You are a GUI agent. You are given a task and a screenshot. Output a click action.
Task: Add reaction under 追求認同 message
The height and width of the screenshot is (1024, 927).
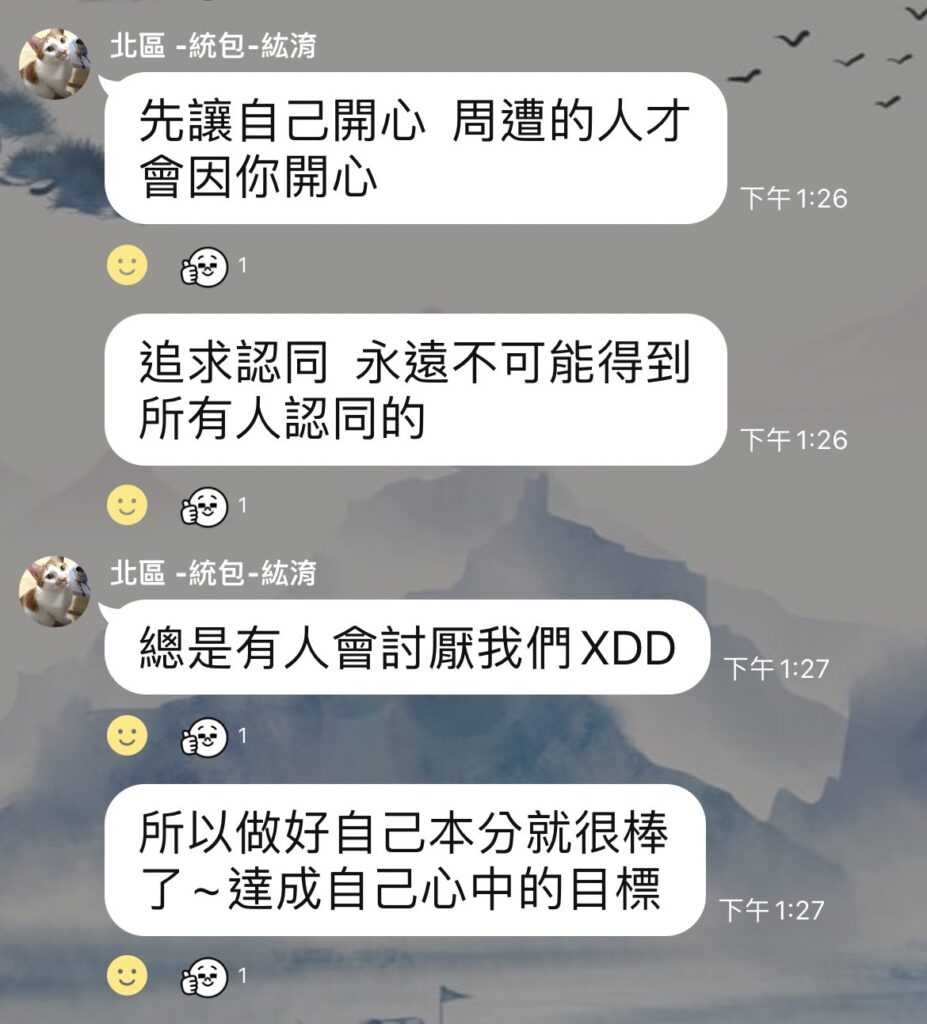pos(127,506)
